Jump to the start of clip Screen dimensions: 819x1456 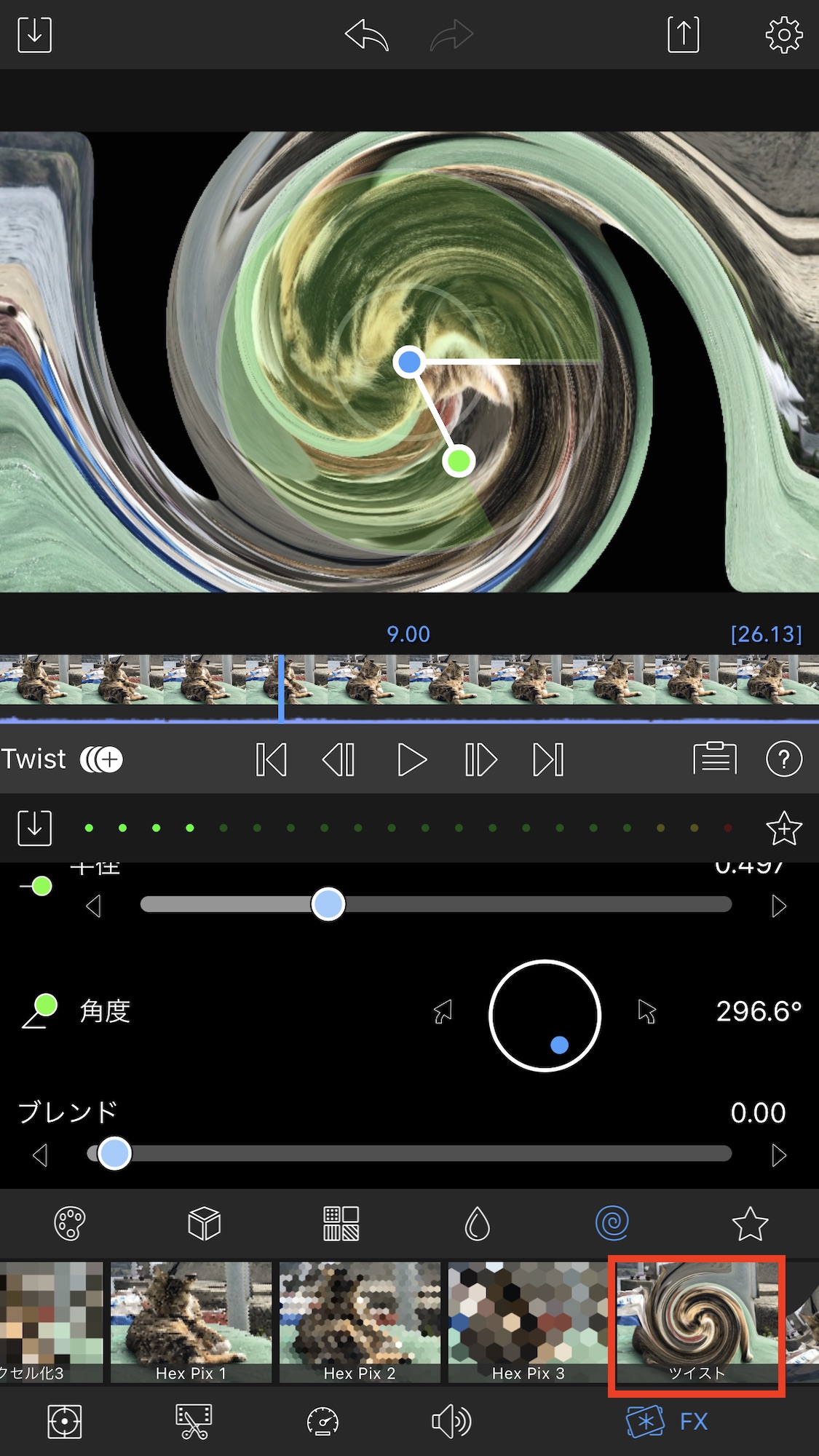point(272,760)
